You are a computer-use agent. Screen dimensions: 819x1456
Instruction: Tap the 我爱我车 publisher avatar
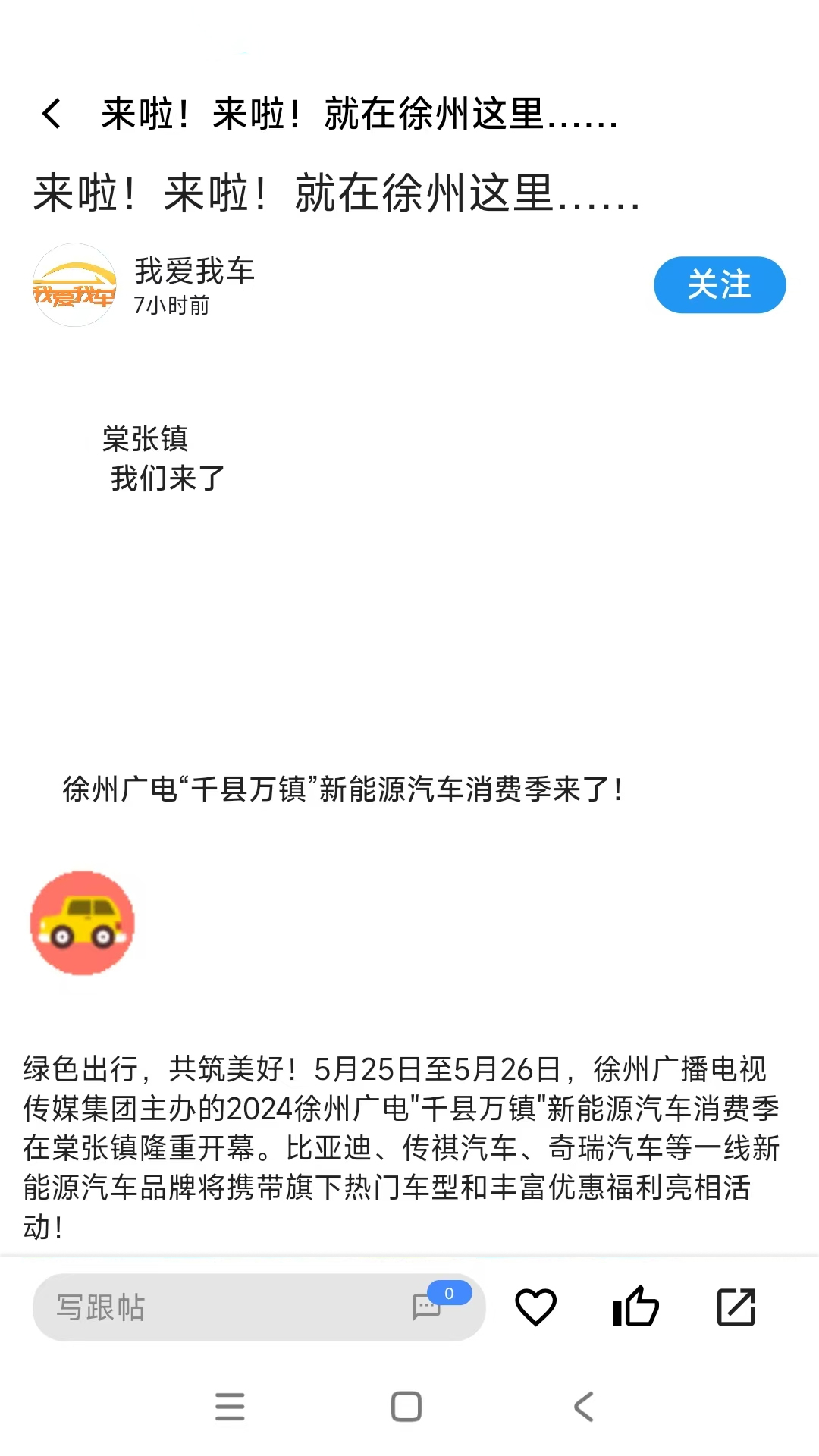click(x=74, y=287)
